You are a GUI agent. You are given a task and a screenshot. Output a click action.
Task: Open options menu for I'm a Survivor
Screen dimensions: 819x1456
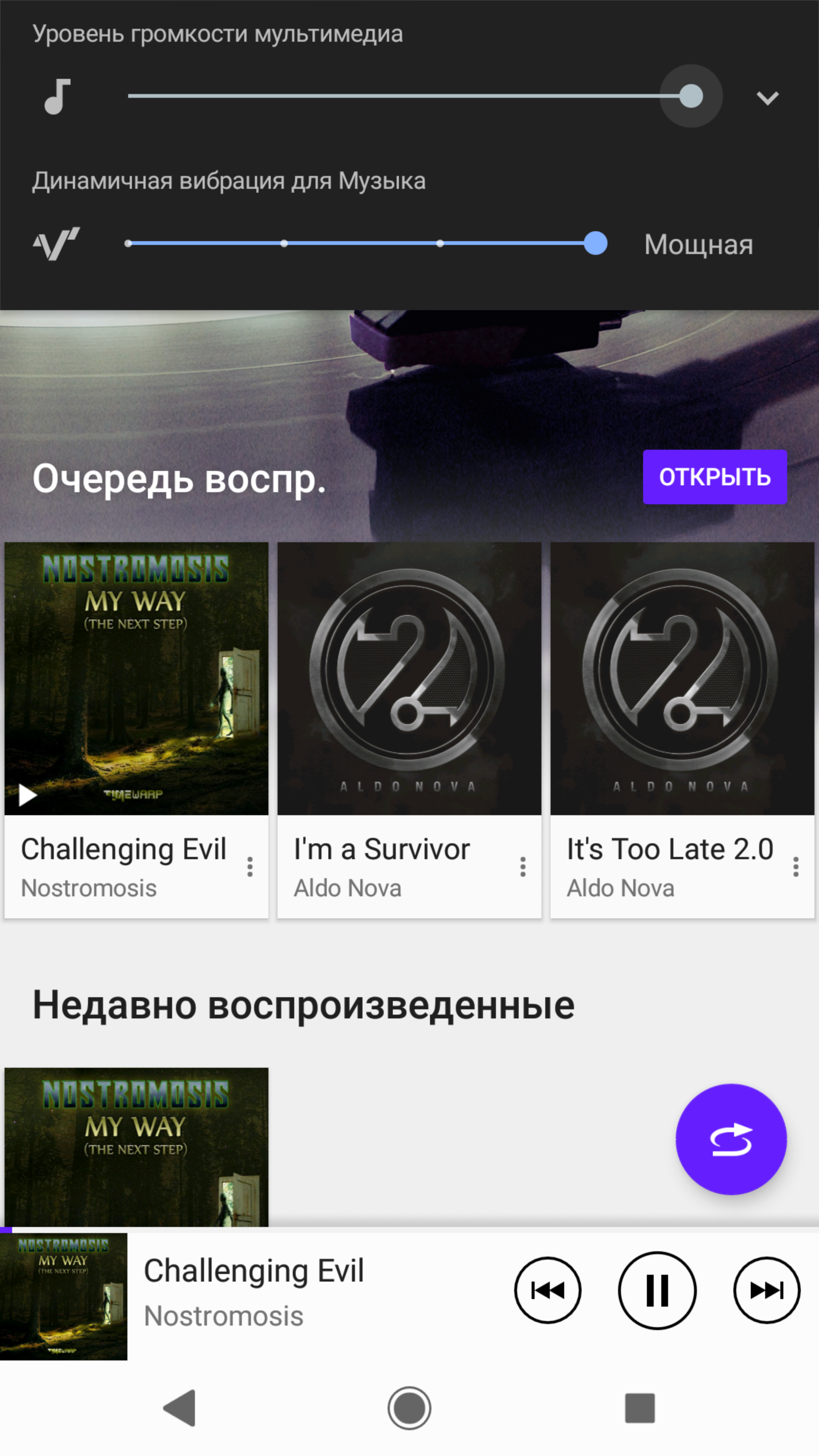(x=523, y=866)
